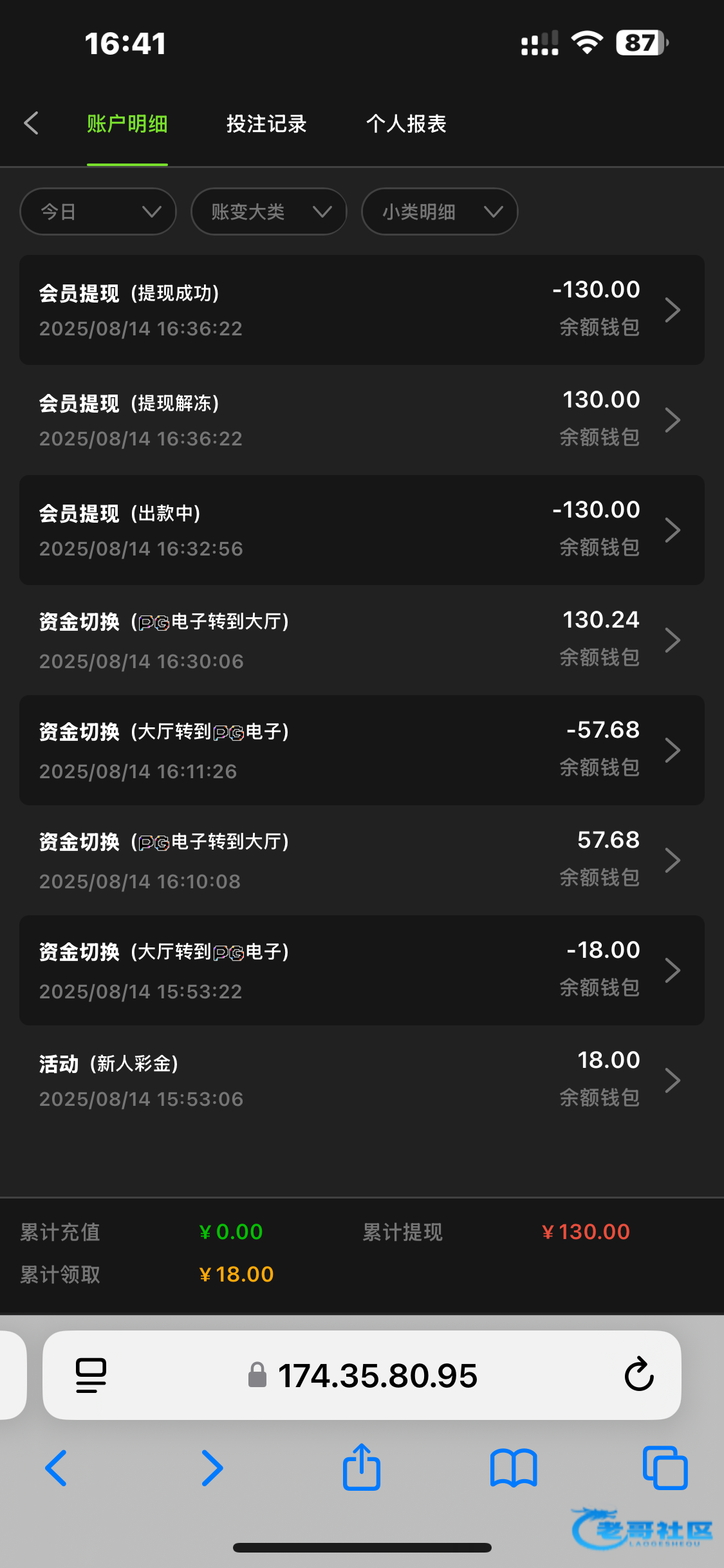This screenshot has height=1568, width=724.
Task: Open the 会员提现 (提现解冻) record
Action: [x=362, y=420]
